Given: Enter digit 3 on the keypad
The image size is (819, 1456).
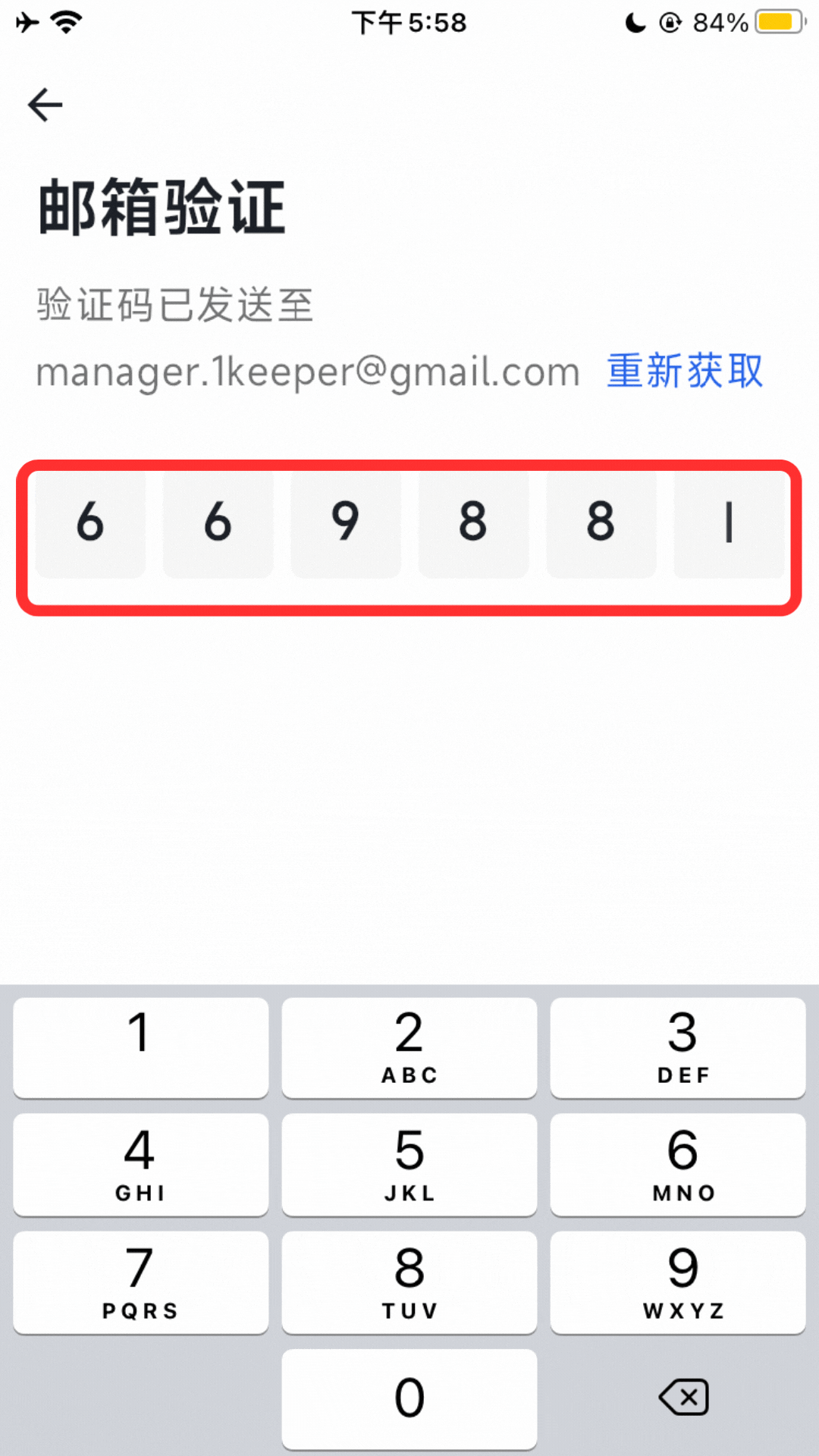Looking at the screenshot, I should [678, 1046].
